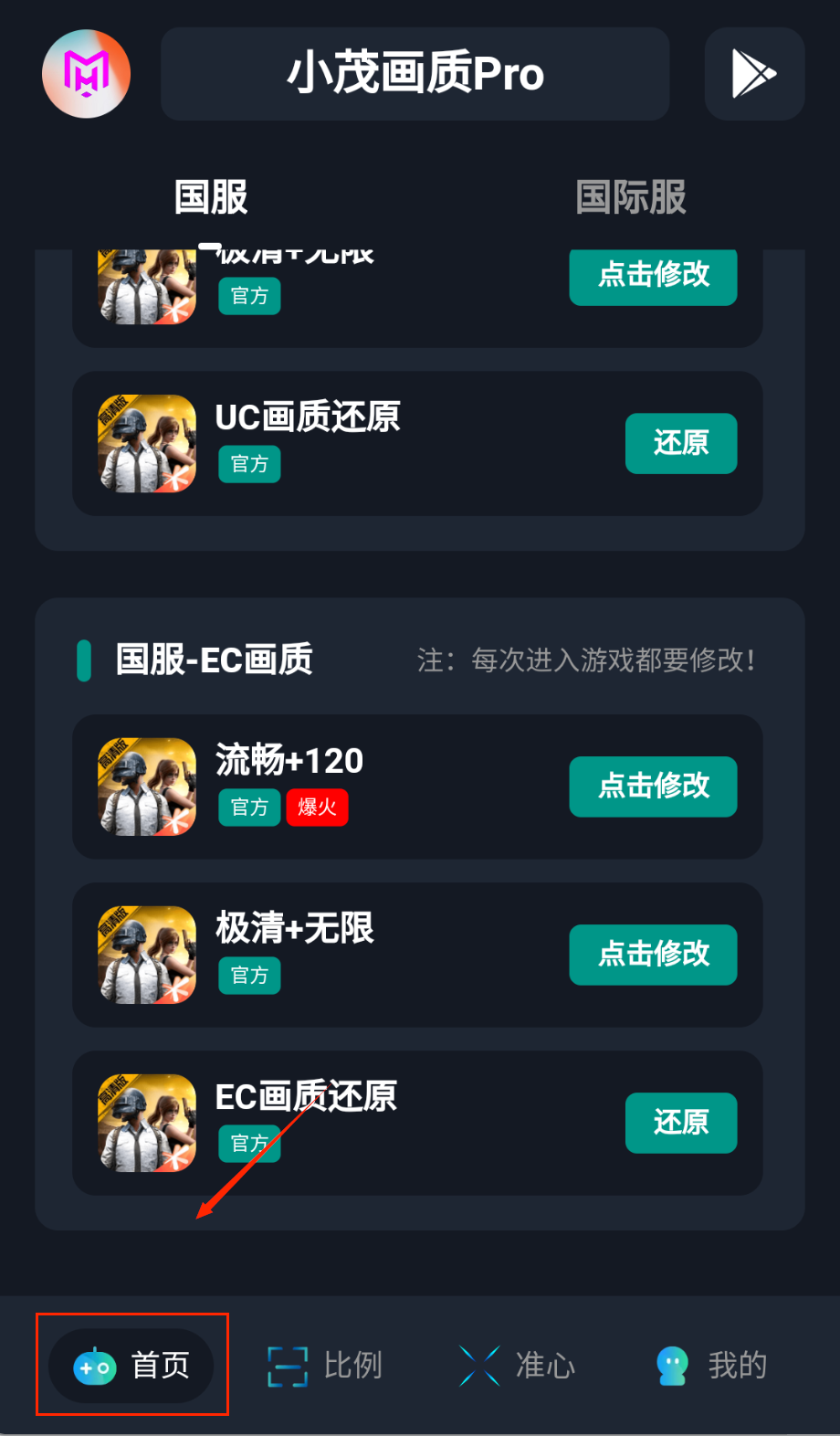840x1436 pixels.
Task: Tap the 小茂画质Pro logo avatar
Action: (87, 74)
